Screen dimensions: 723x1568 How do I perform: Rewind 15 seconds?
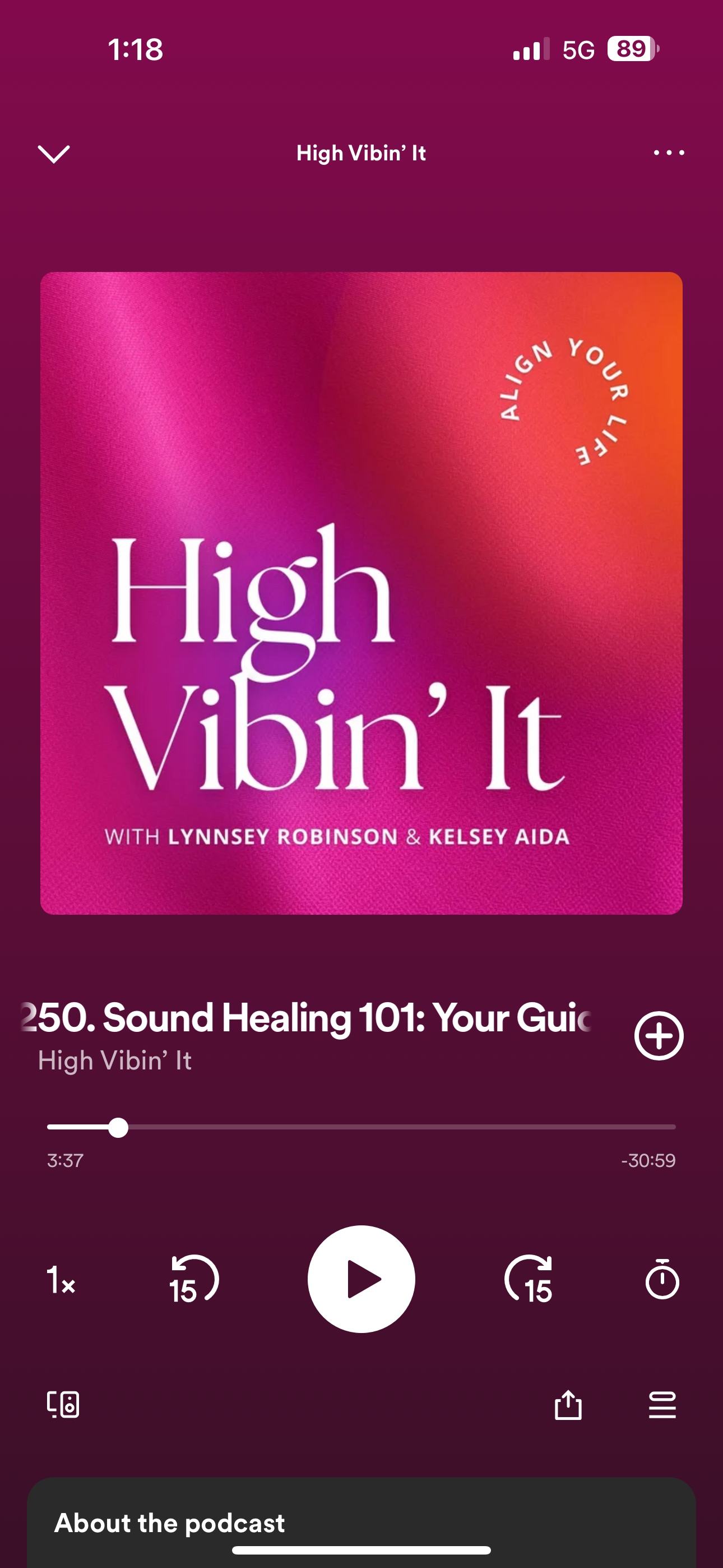click(x=193, y=1280)
